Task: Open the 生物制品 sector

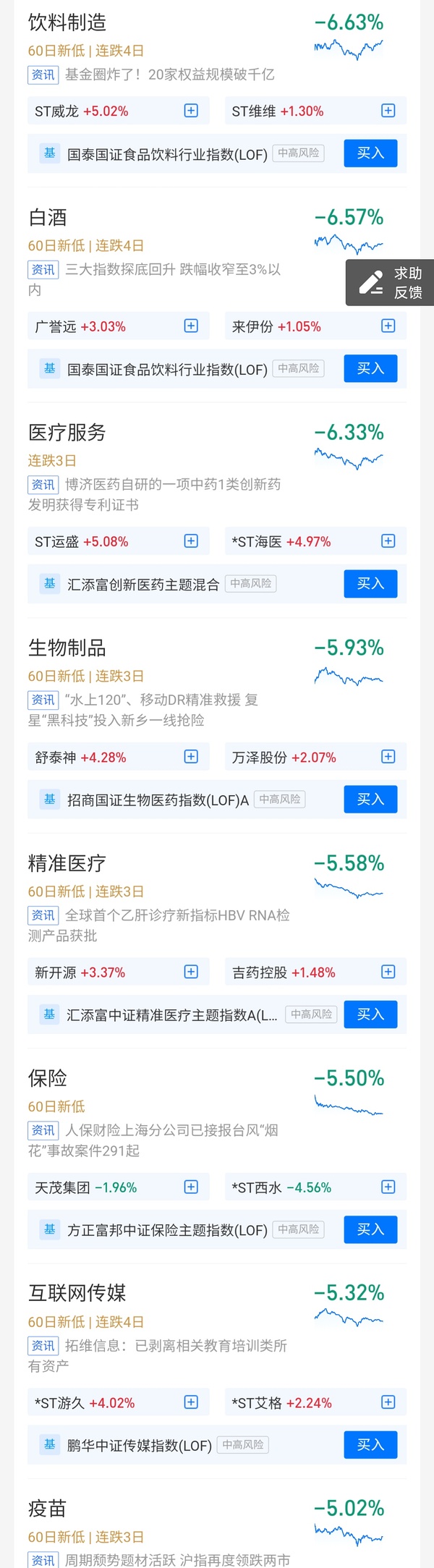Action: (67, 648)
